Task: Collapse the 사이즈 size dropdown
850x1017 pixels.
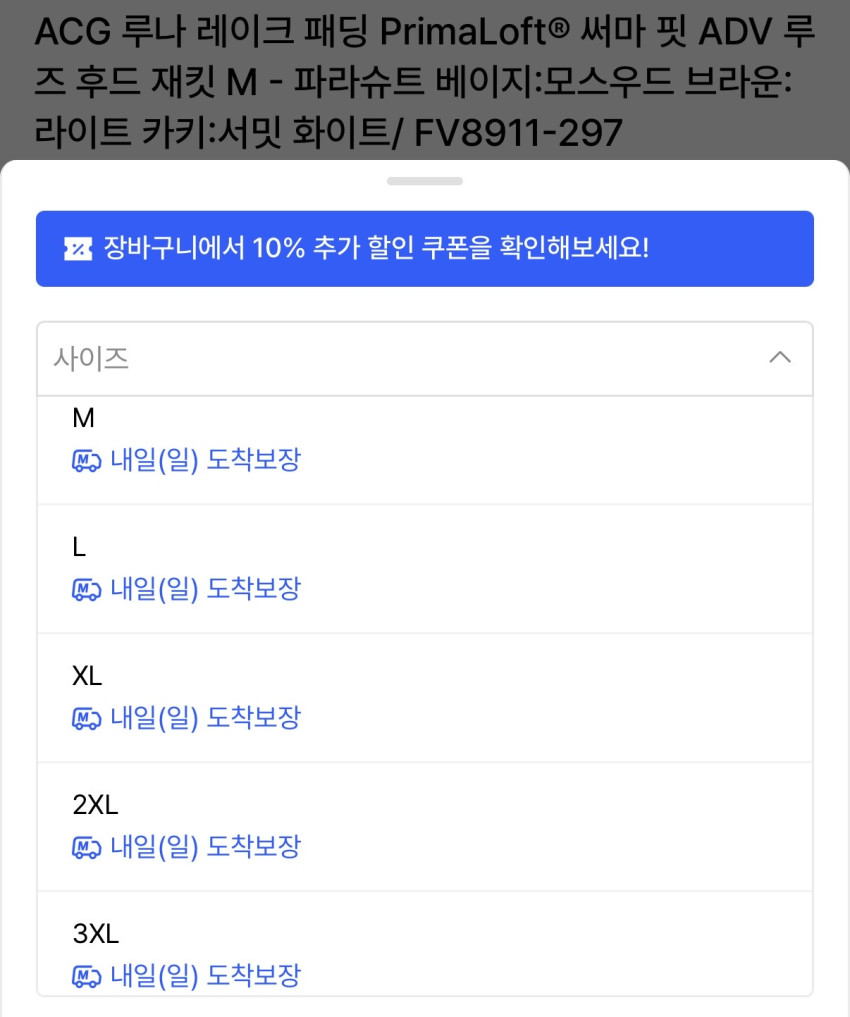Action: tap(779, 358)
